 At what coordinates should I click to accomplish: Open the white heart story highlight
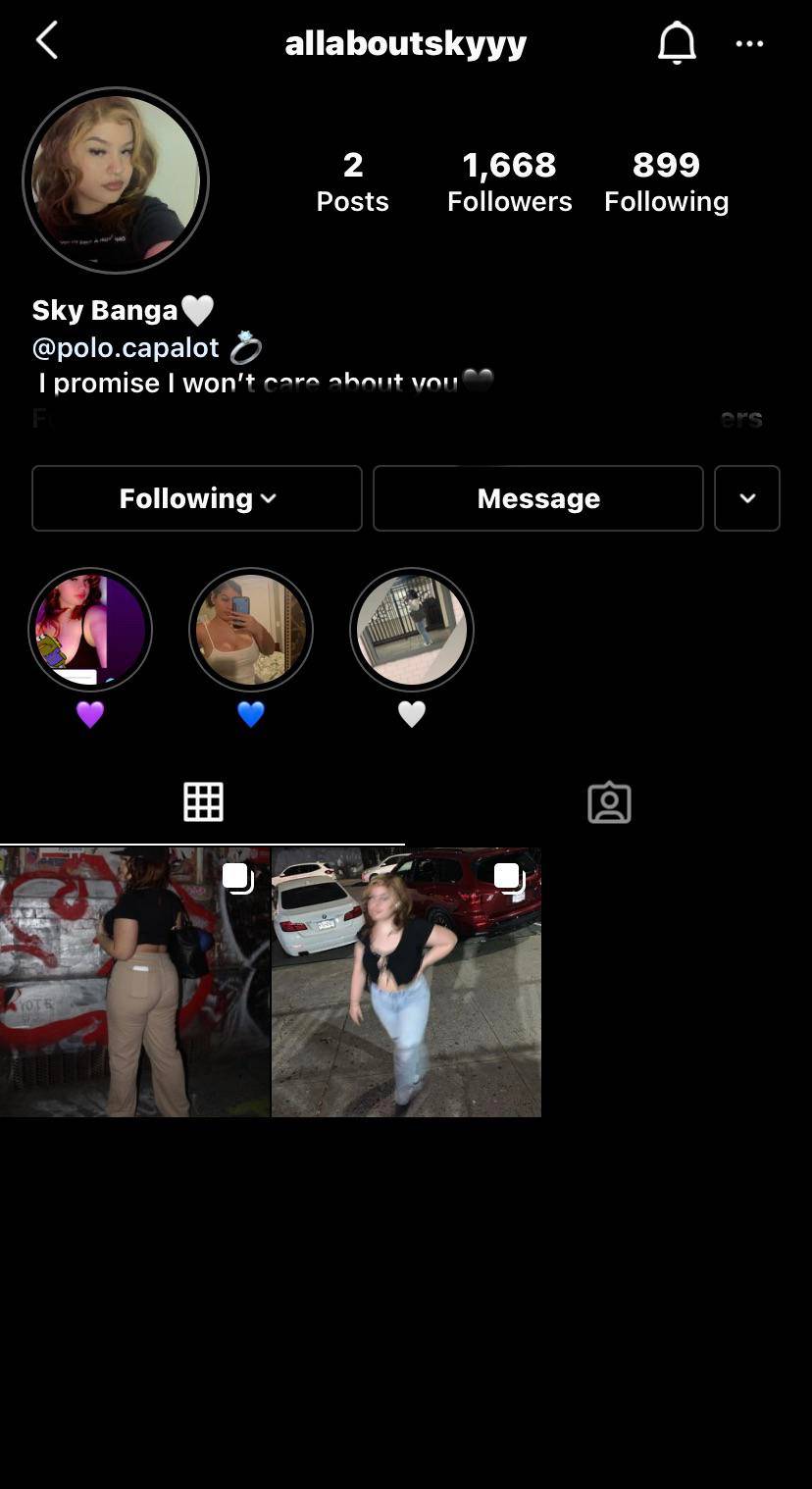click(412, 630)
